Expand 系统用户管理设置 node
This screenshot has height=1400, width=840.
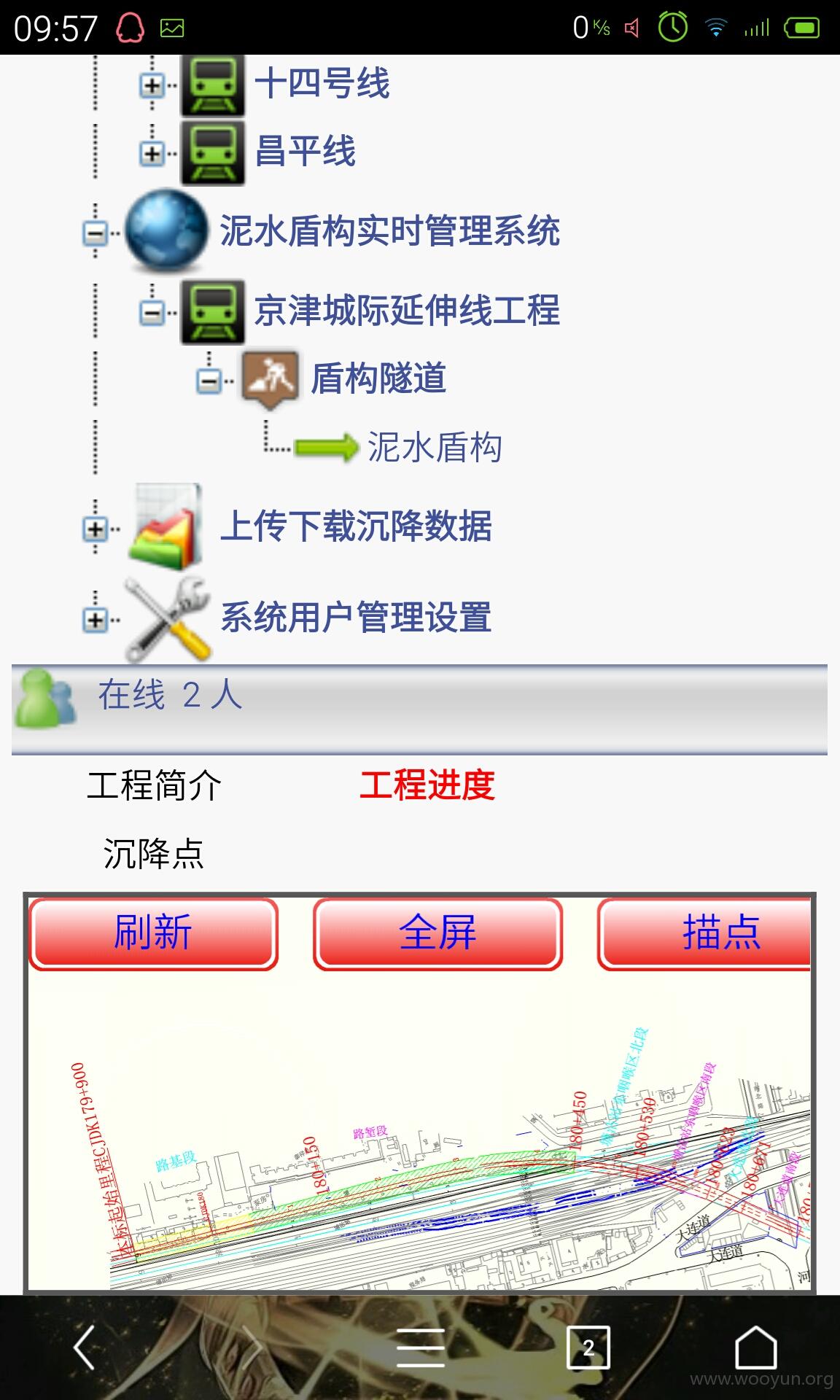[x=95, y=620]
